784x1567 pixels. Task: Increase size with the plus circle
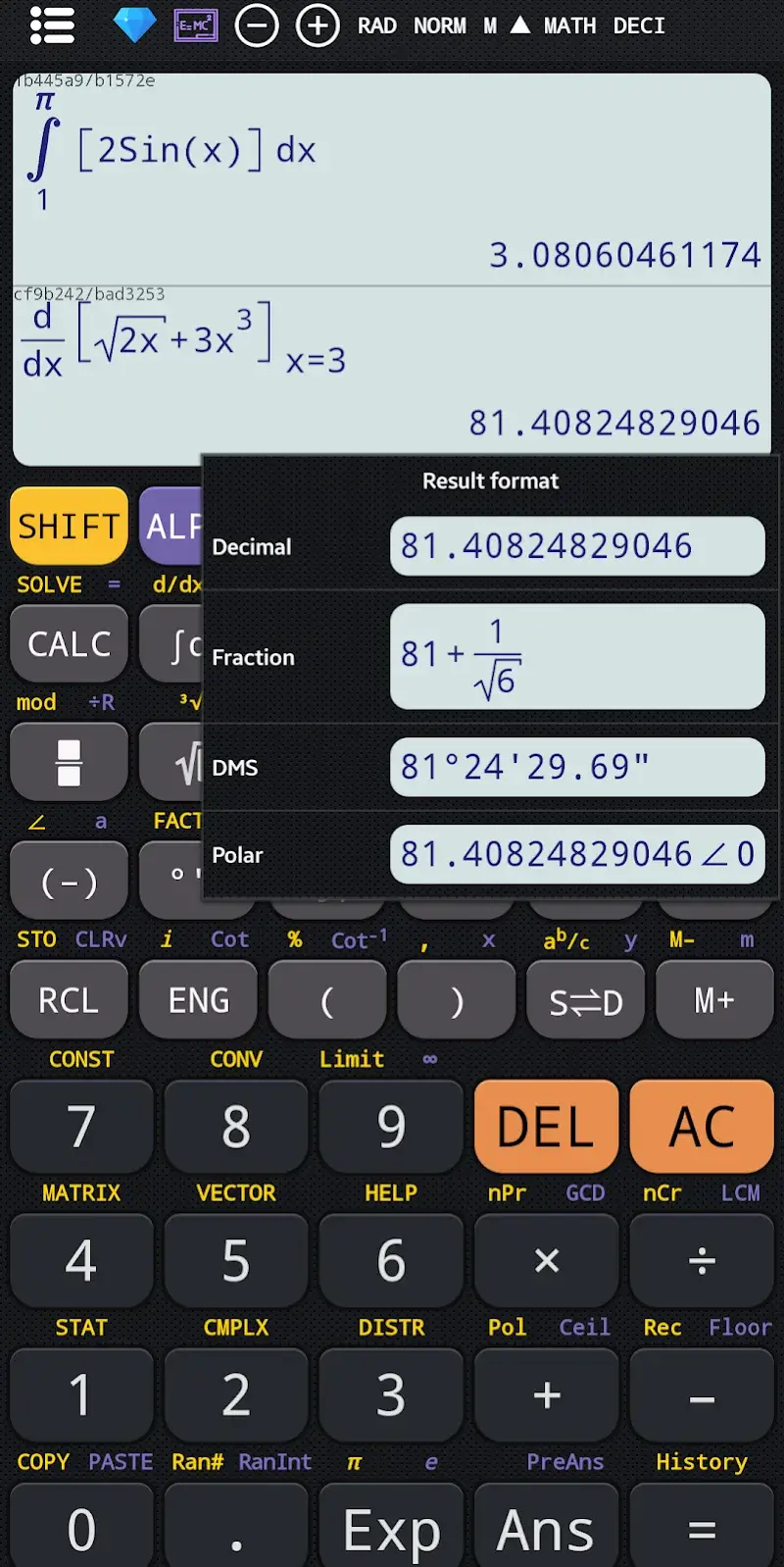tap(318, 26)
